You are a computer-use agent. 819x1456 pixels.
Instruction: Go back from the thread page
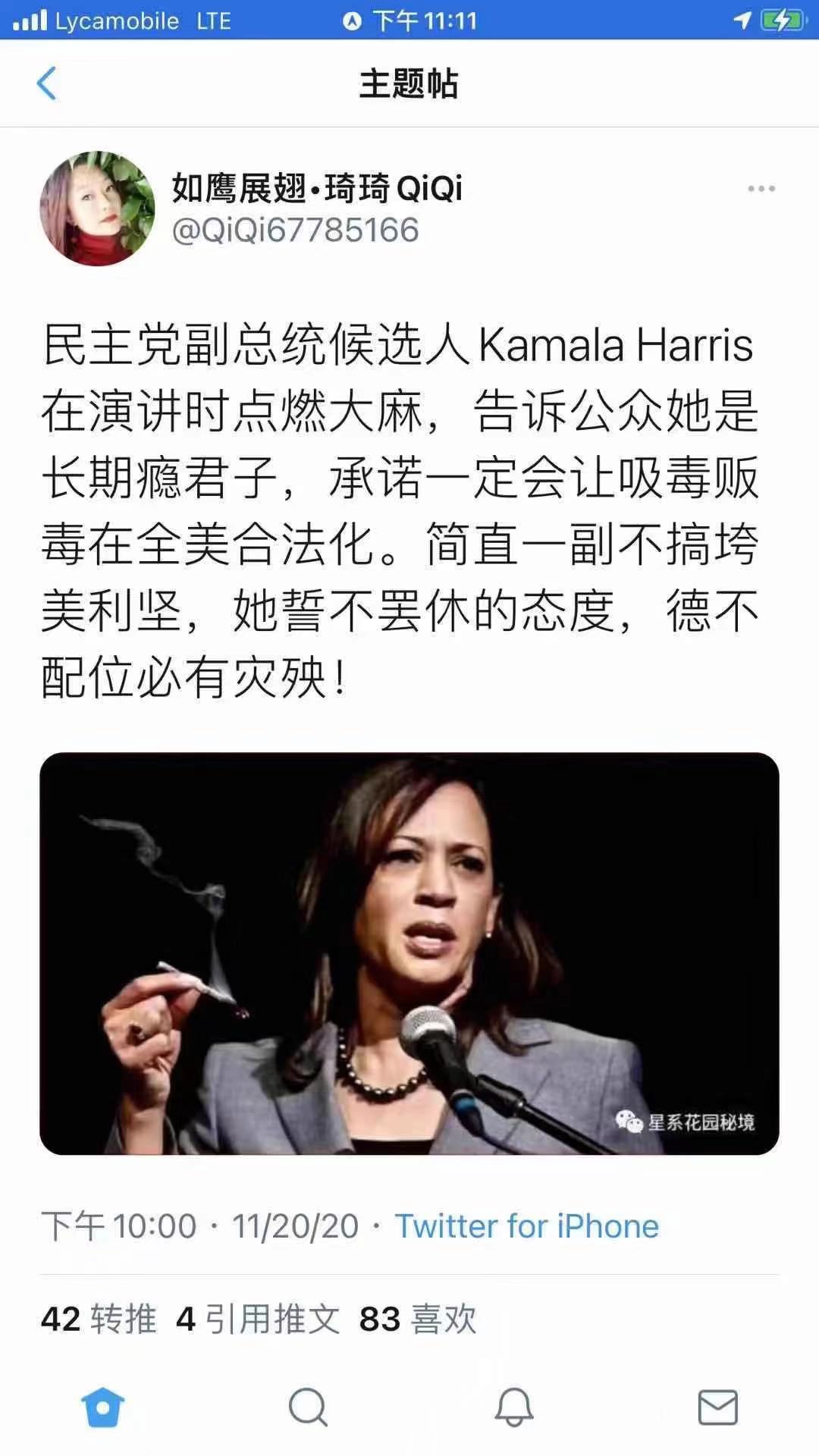tap(47, 83)
